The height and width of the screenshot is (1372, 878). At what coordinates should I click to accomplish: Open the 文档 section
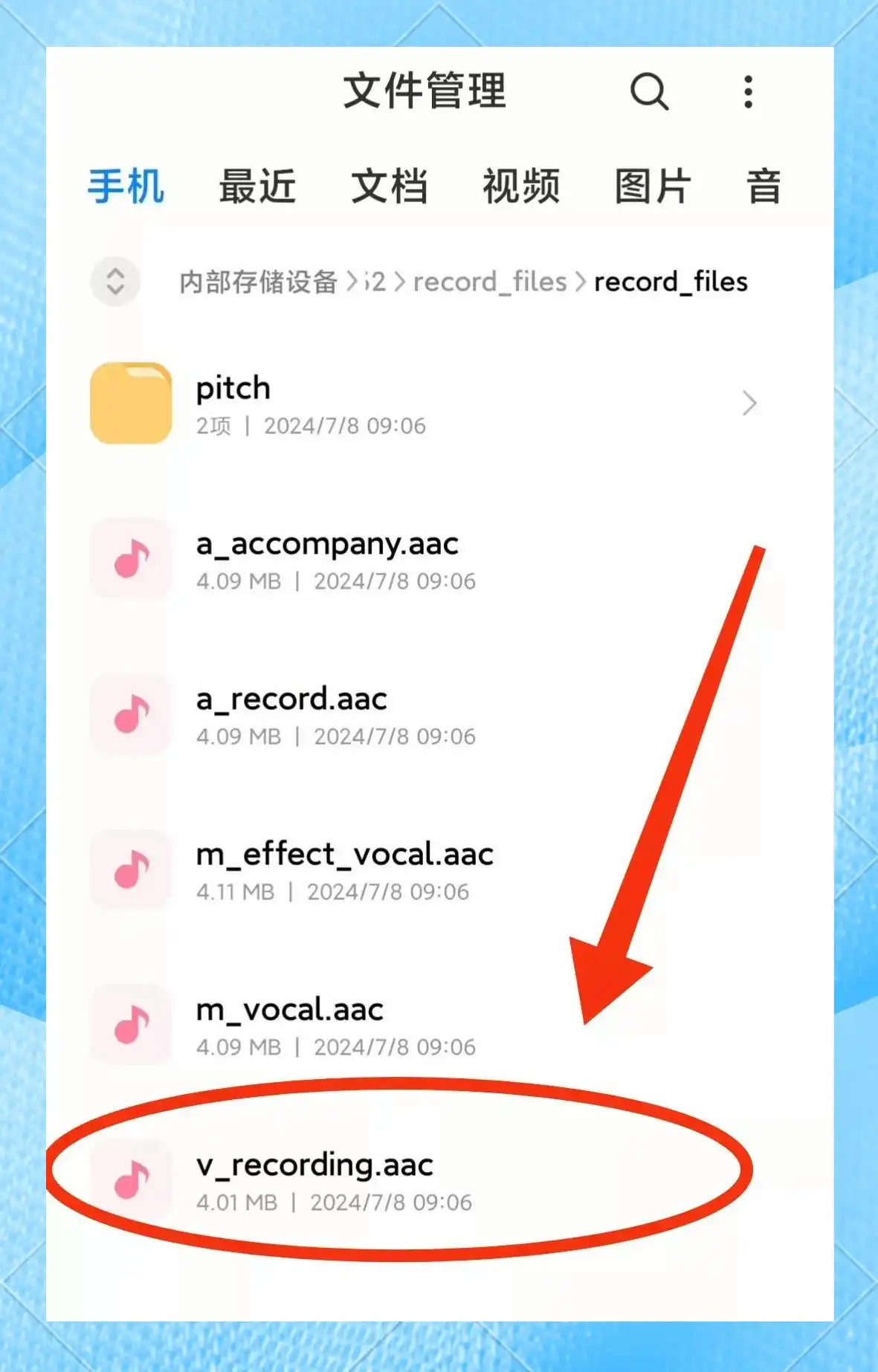pos(390,187)
